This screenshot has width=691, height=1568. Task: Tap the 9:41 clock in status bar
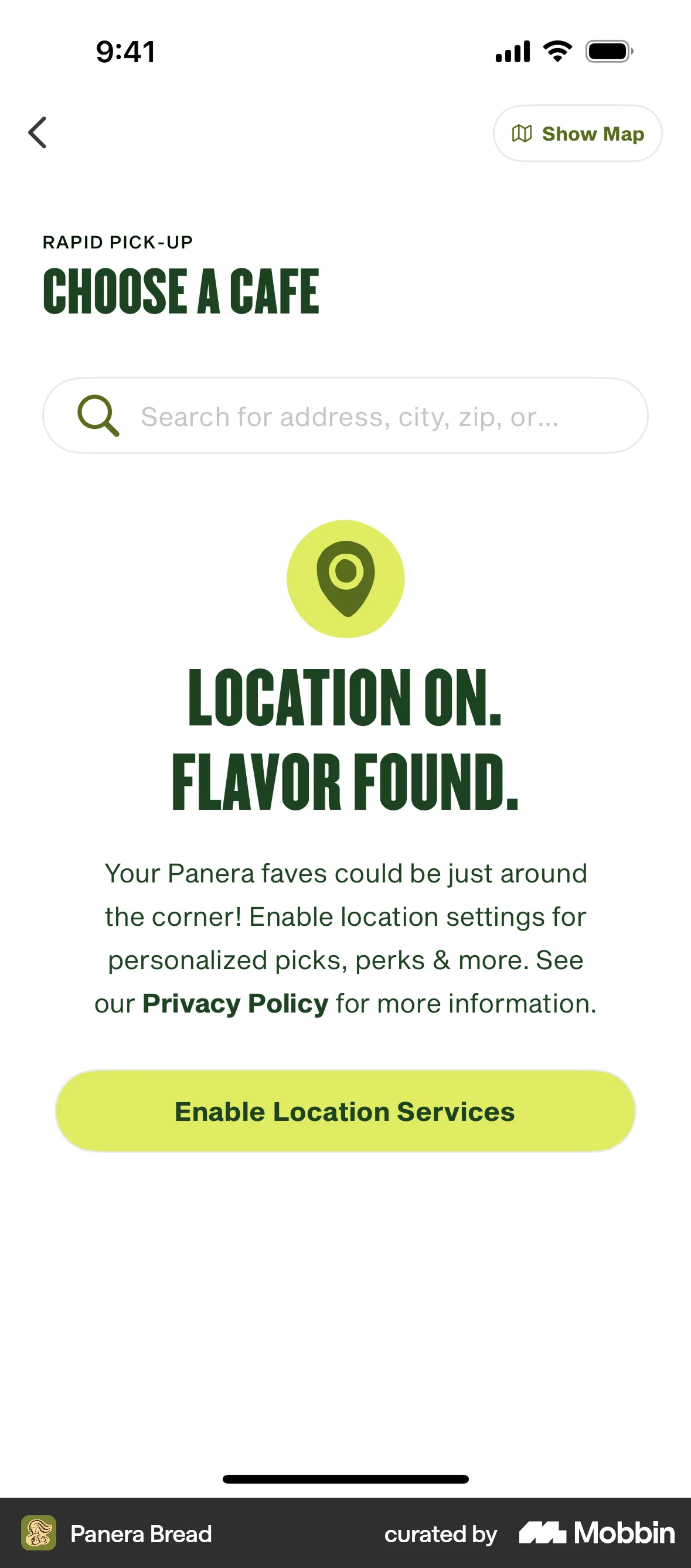[124, 52]
